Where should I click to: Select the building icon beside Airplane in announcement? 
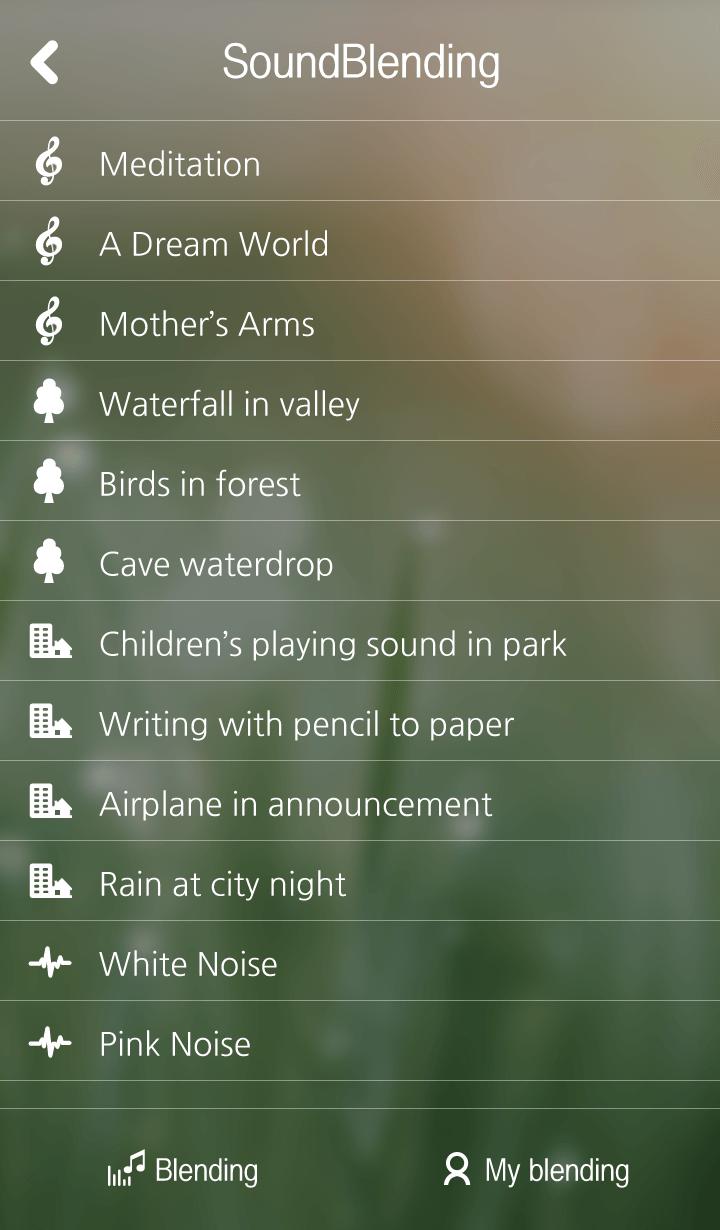[47, 802]
